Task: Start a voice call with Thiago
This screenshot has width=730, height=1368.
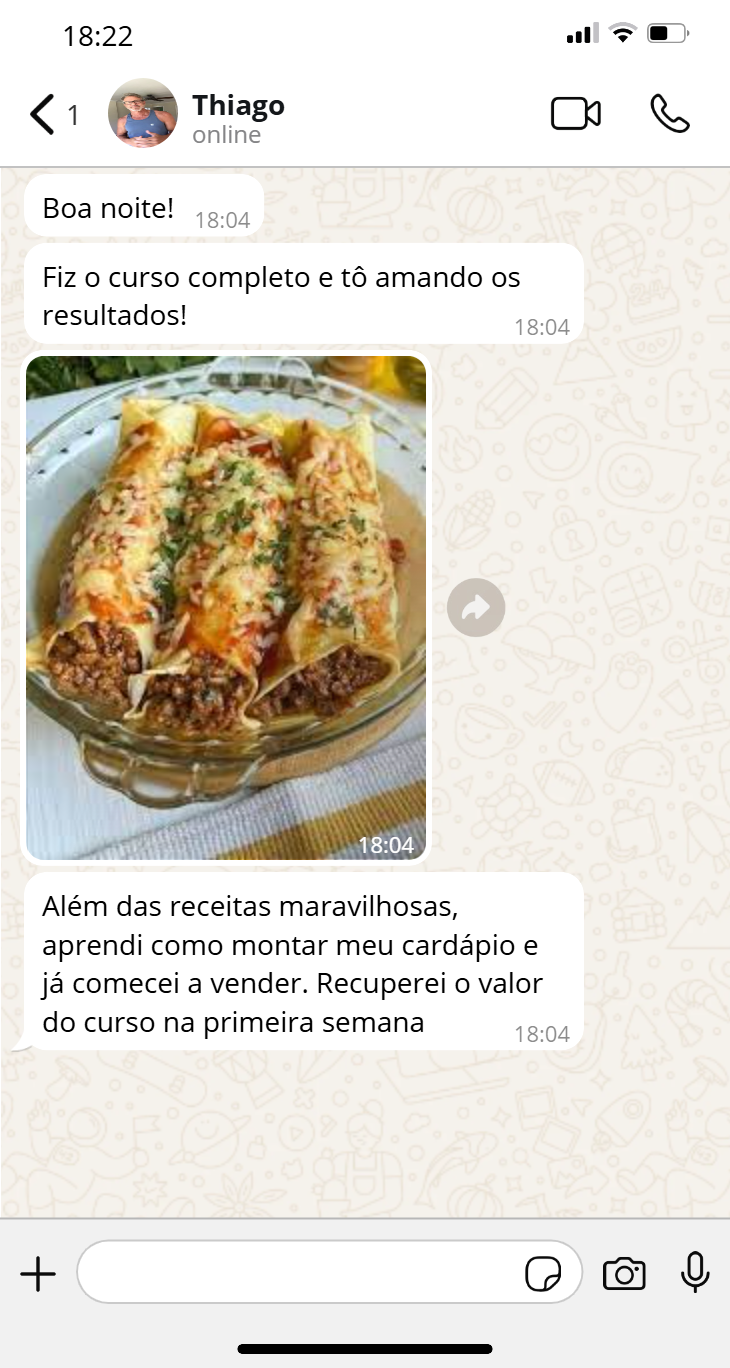Action: click(670, 114)
